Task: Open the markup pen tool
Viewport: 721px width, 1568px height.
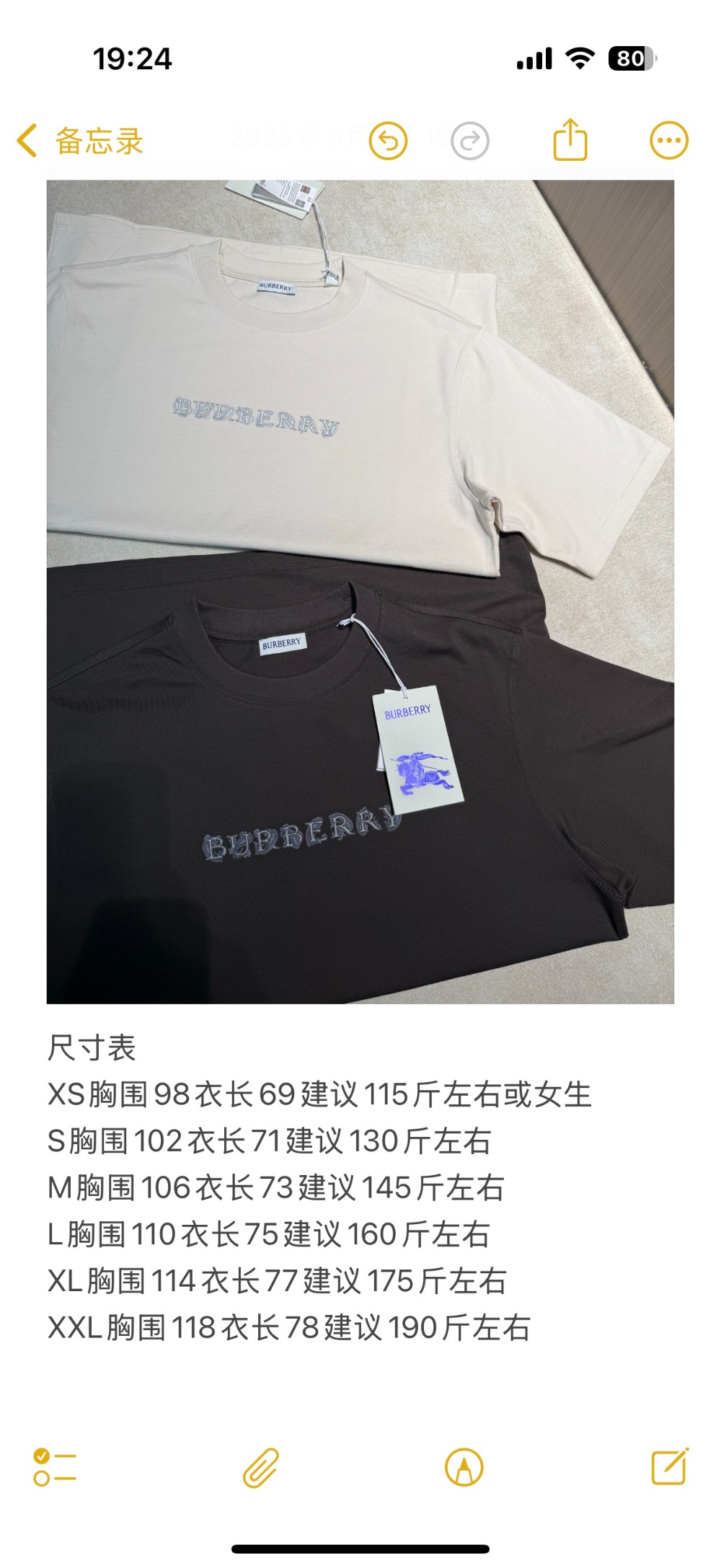Action: [x=464, y=1468]
